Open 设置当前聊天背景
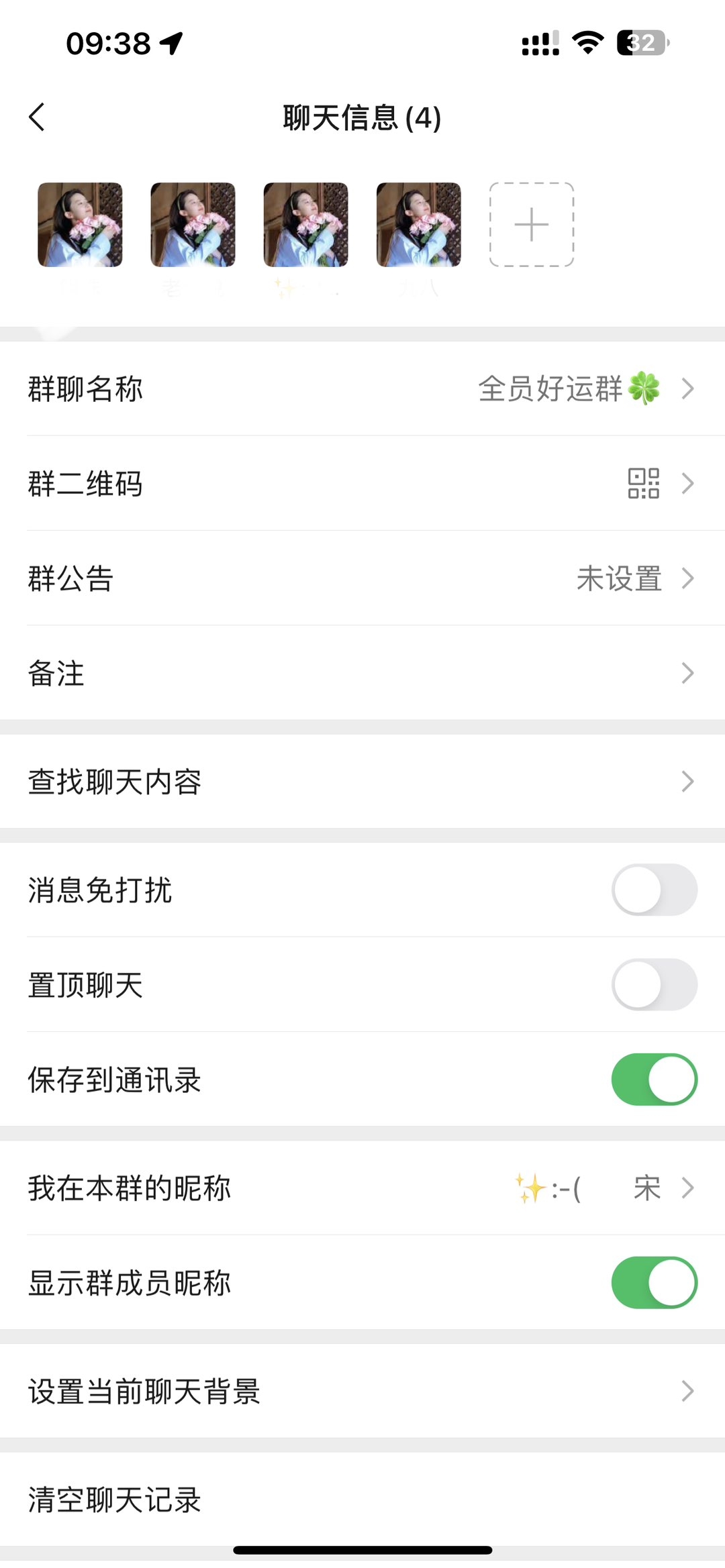Viewport: 725px width, 1568px height. coord(362,1392)
